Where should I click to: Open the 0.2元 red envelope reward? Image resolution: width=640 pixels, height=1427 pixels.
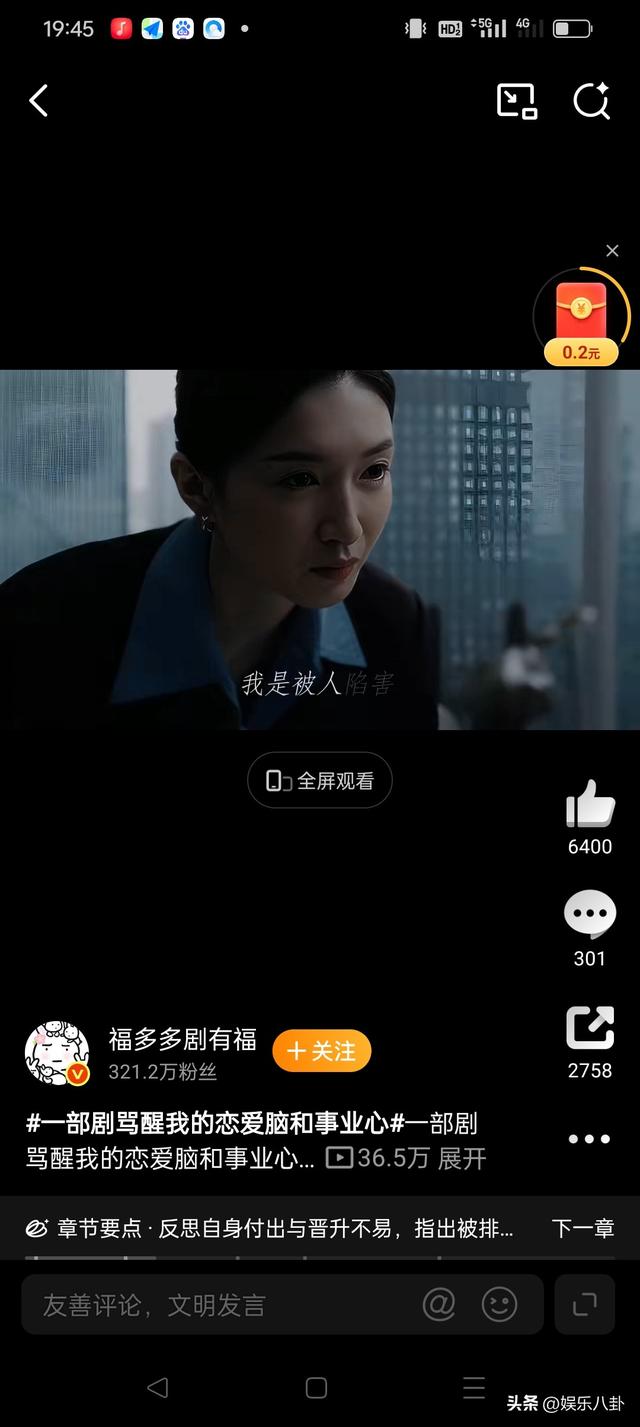click(581, 318)
